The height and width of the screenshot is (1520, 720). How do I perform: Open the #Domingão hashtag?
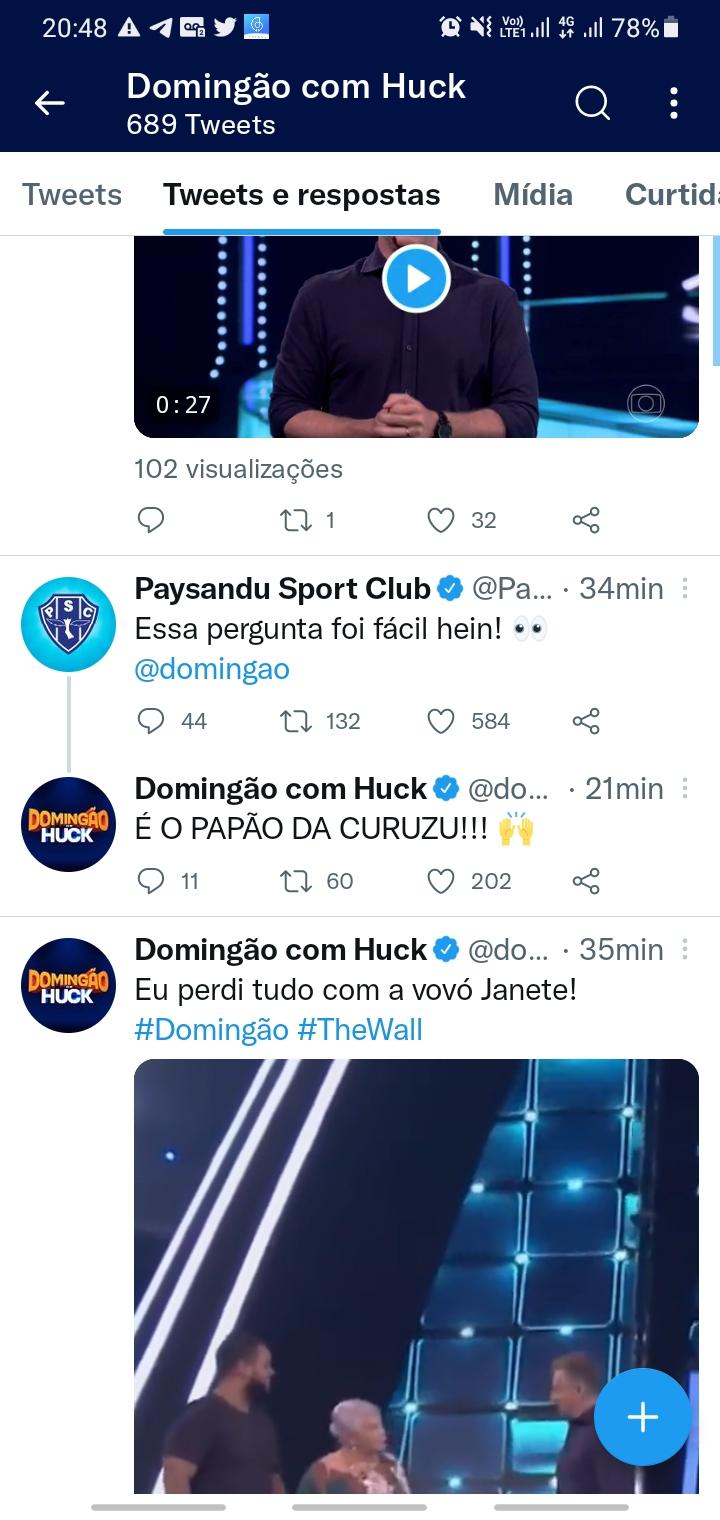[x=212, y=1029]
